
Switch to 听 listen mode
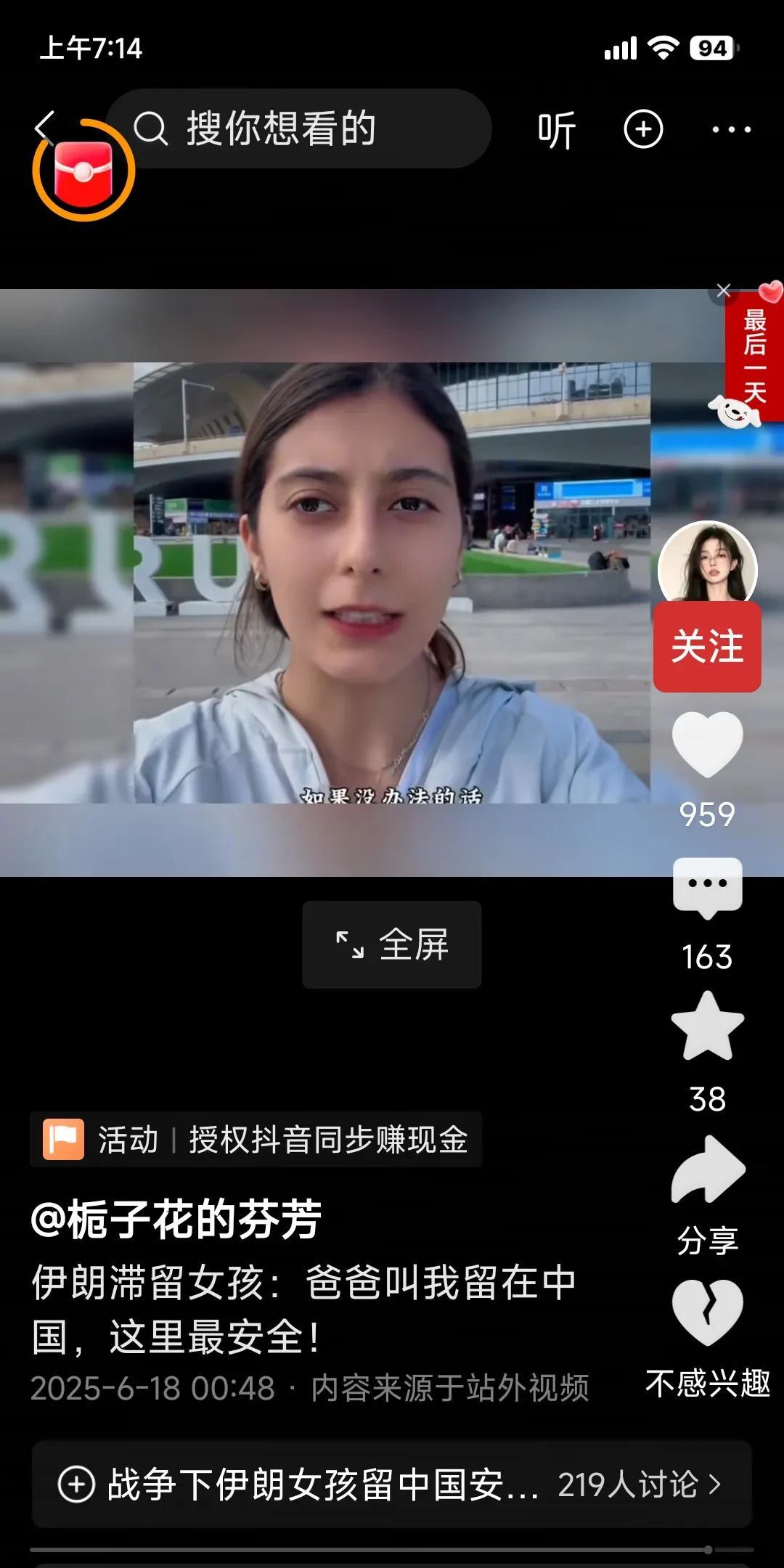557,130
